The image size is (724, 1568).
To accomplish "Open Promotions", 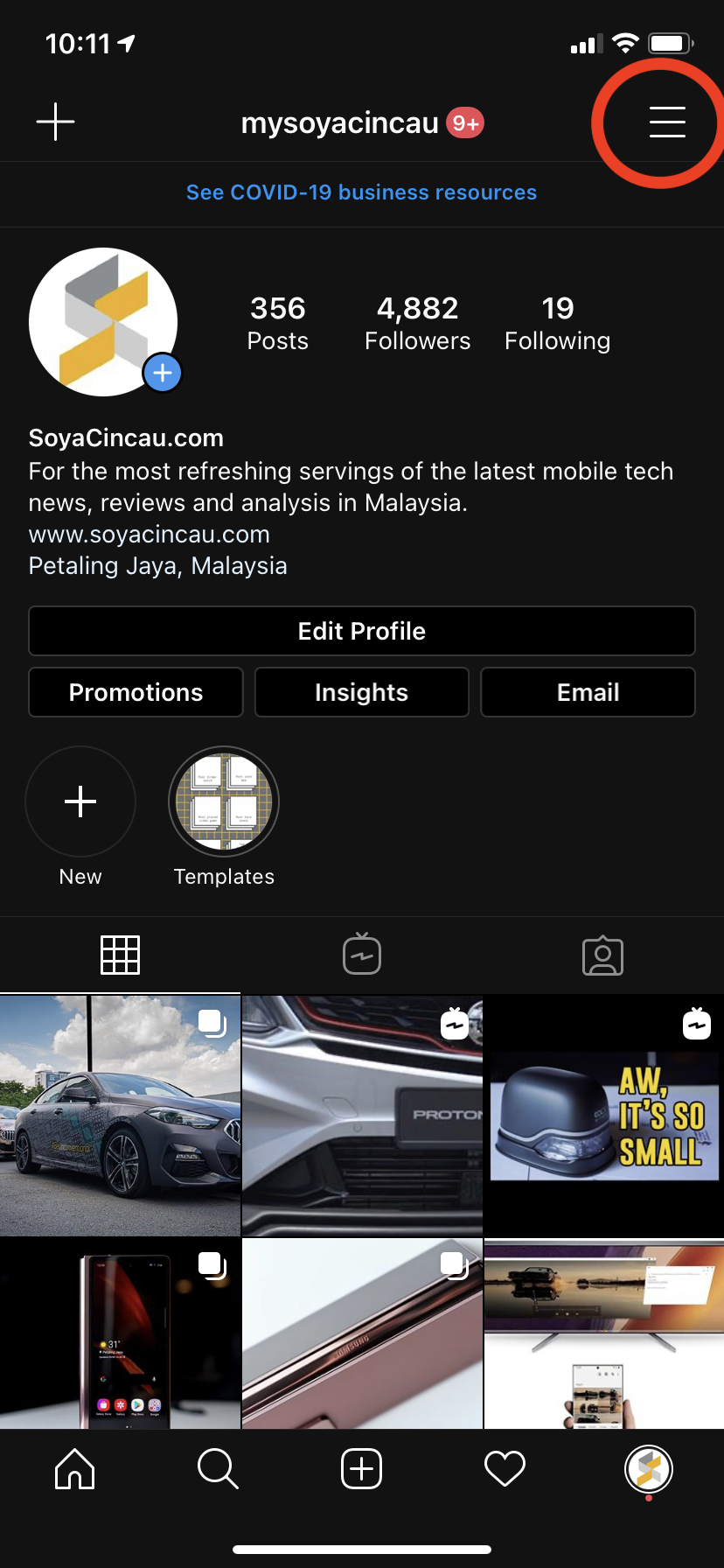I will click(x=136, y=692).
